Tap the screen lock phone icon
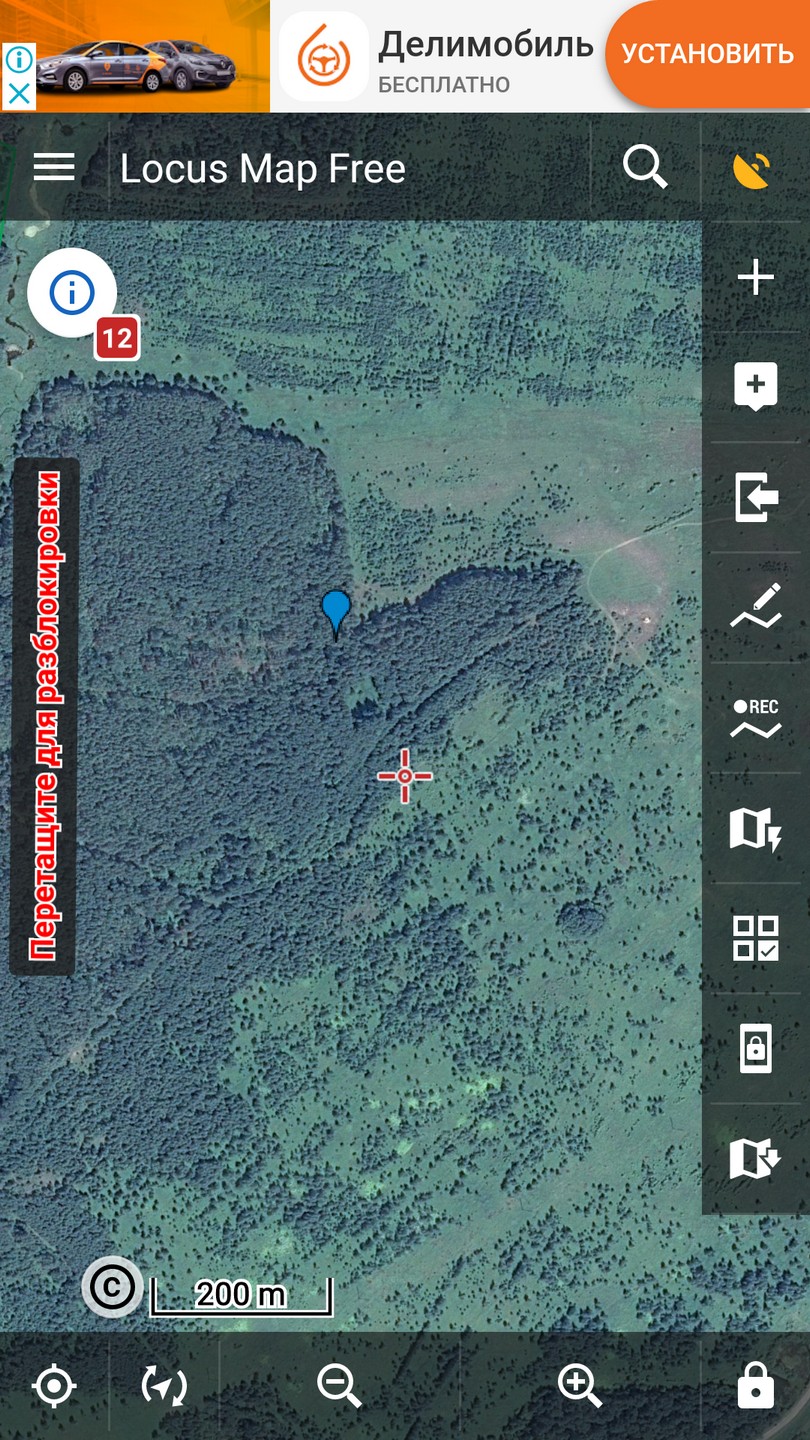The width and height of the screenshot is (810, 1440). (756, 1049)
